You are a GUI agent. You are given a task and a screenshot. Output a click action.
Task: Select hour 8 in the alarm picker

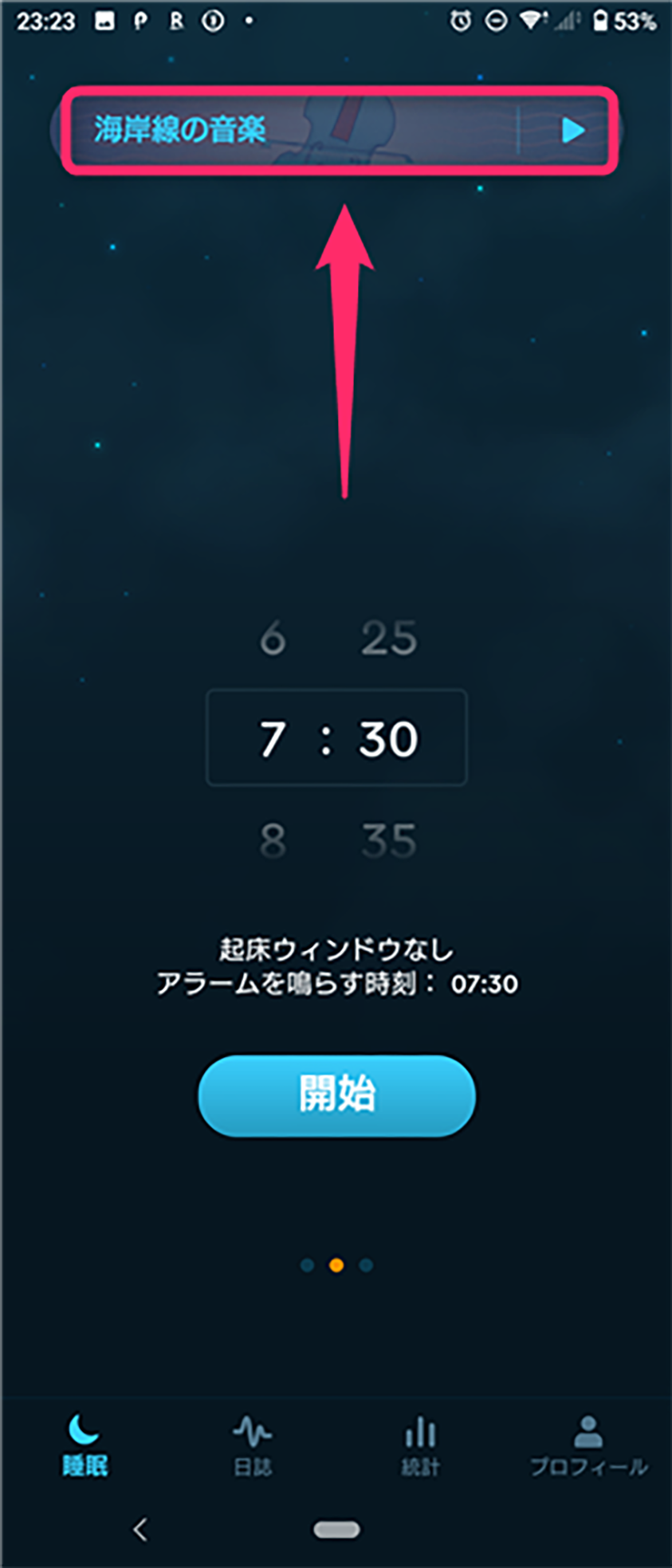pos(273,841)
